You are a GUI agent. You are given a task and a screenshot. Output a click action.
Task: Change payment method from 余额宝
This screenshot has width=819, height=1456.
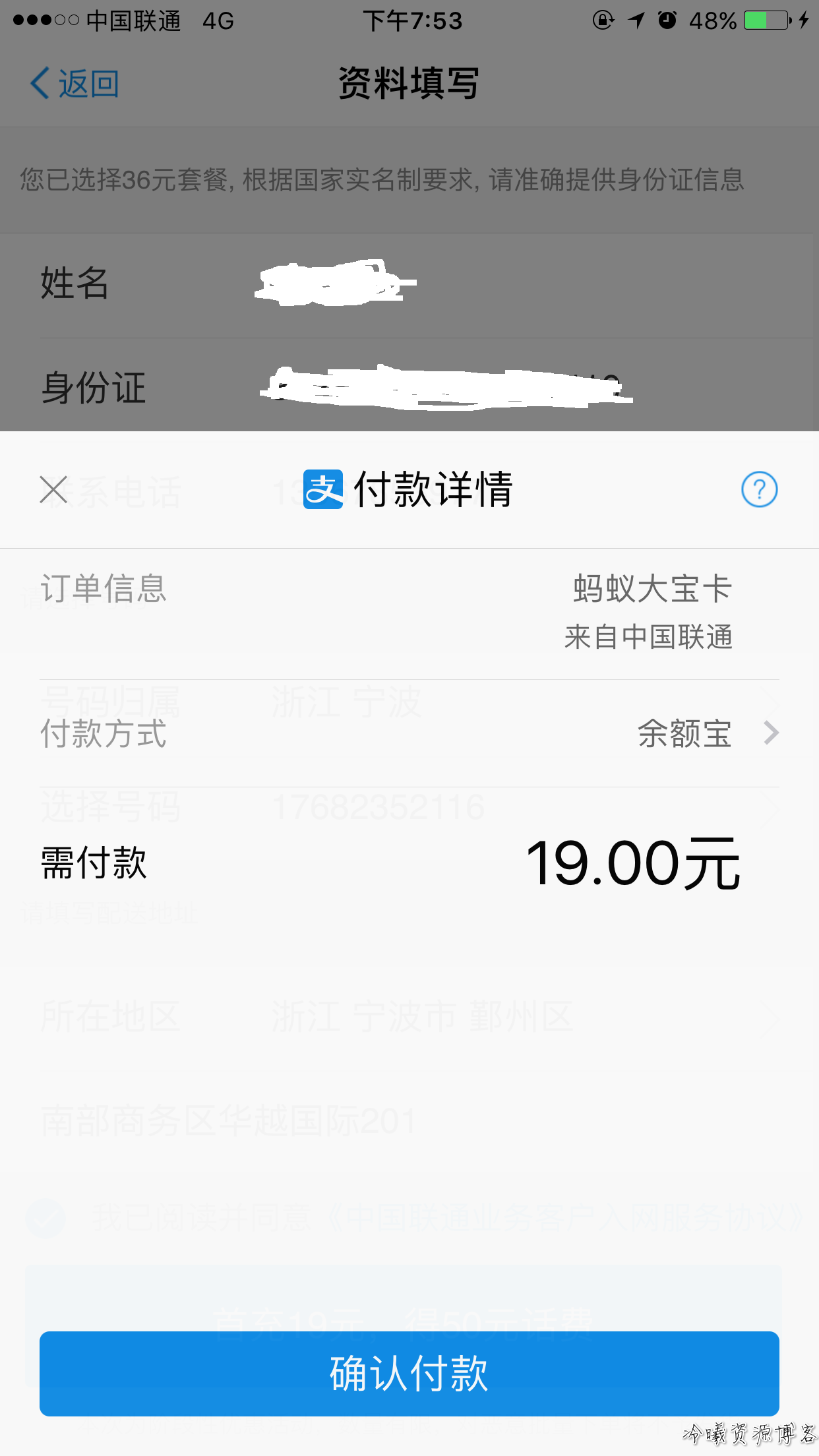pos(409,733)
